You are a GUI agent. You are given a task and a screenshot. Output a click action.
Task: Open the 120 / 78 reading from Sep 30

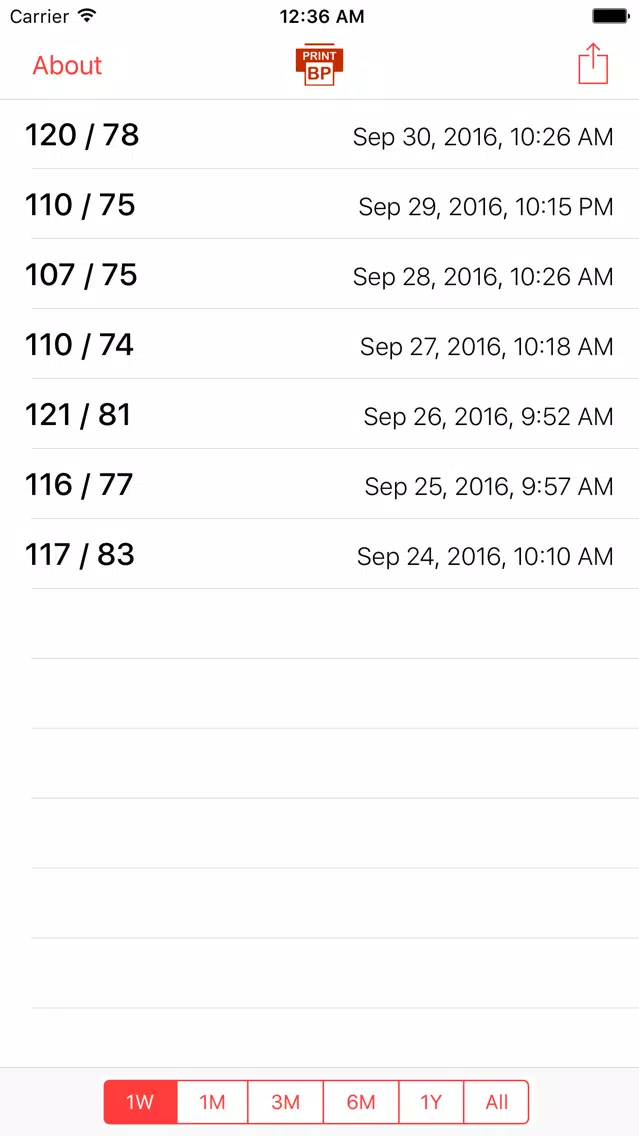click(320, 135)
